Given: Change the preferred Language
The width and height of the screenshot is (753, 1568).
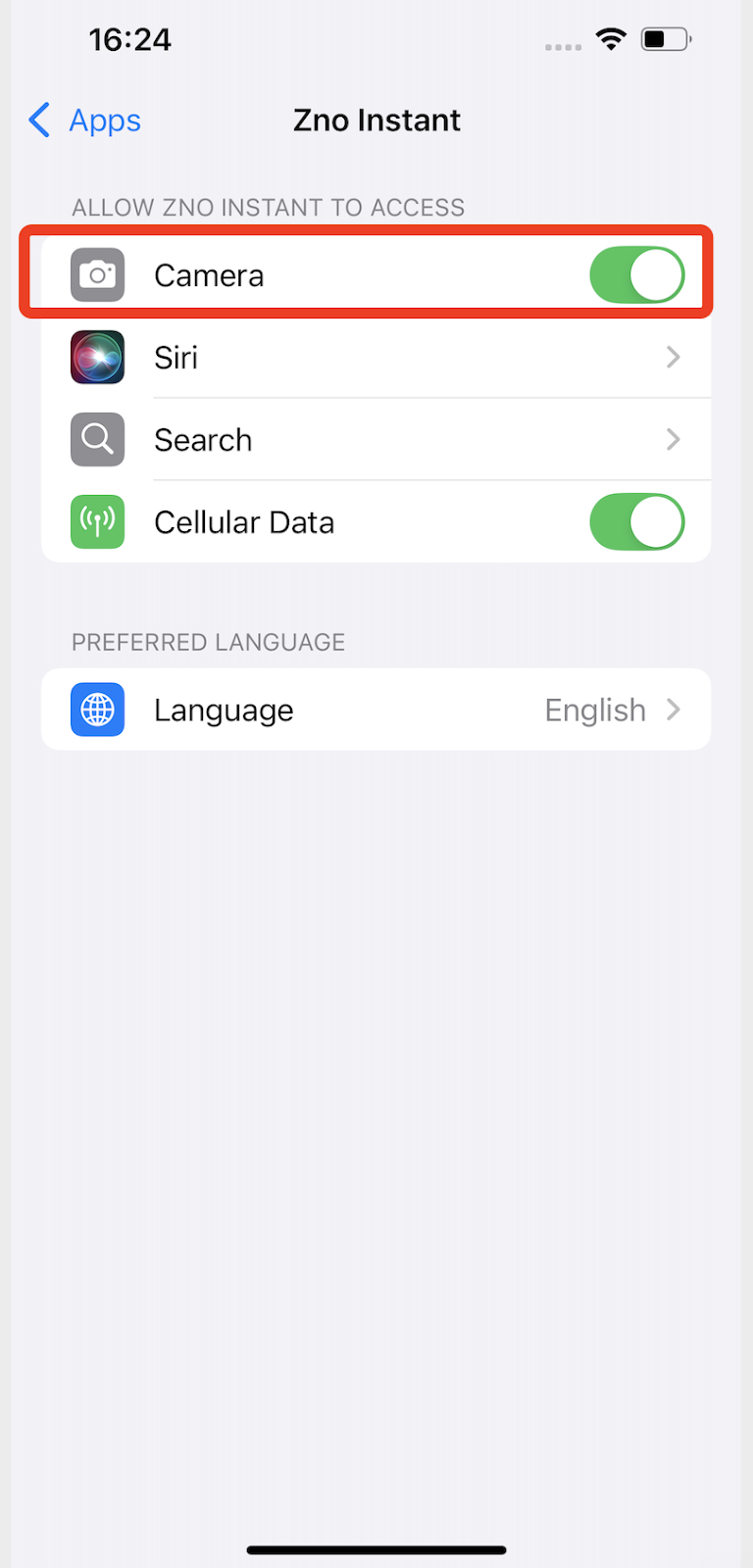Looking at the screenshot, I should pos(376,710).
